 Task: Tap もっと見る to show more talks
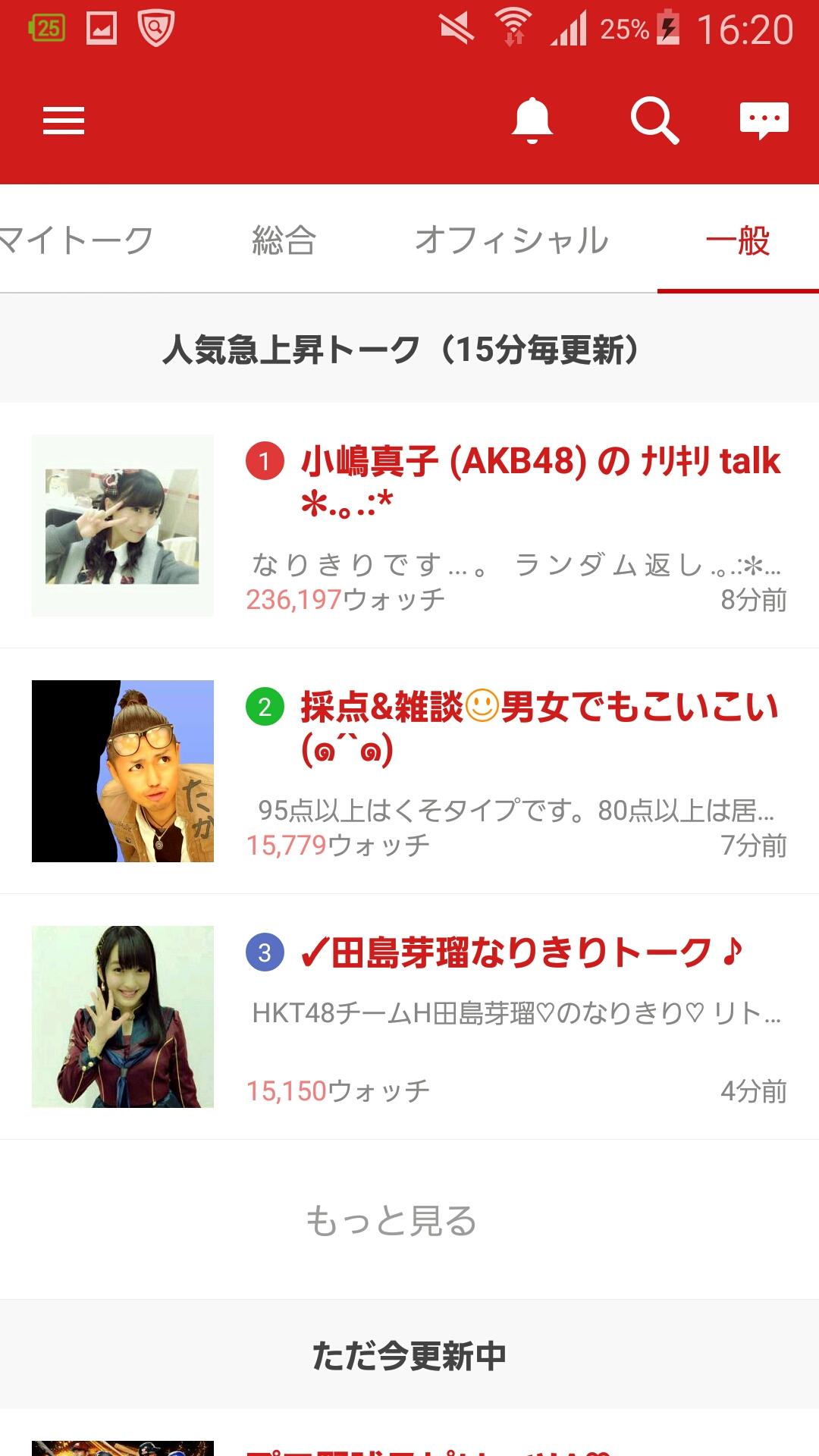[x=391, y=1221]
